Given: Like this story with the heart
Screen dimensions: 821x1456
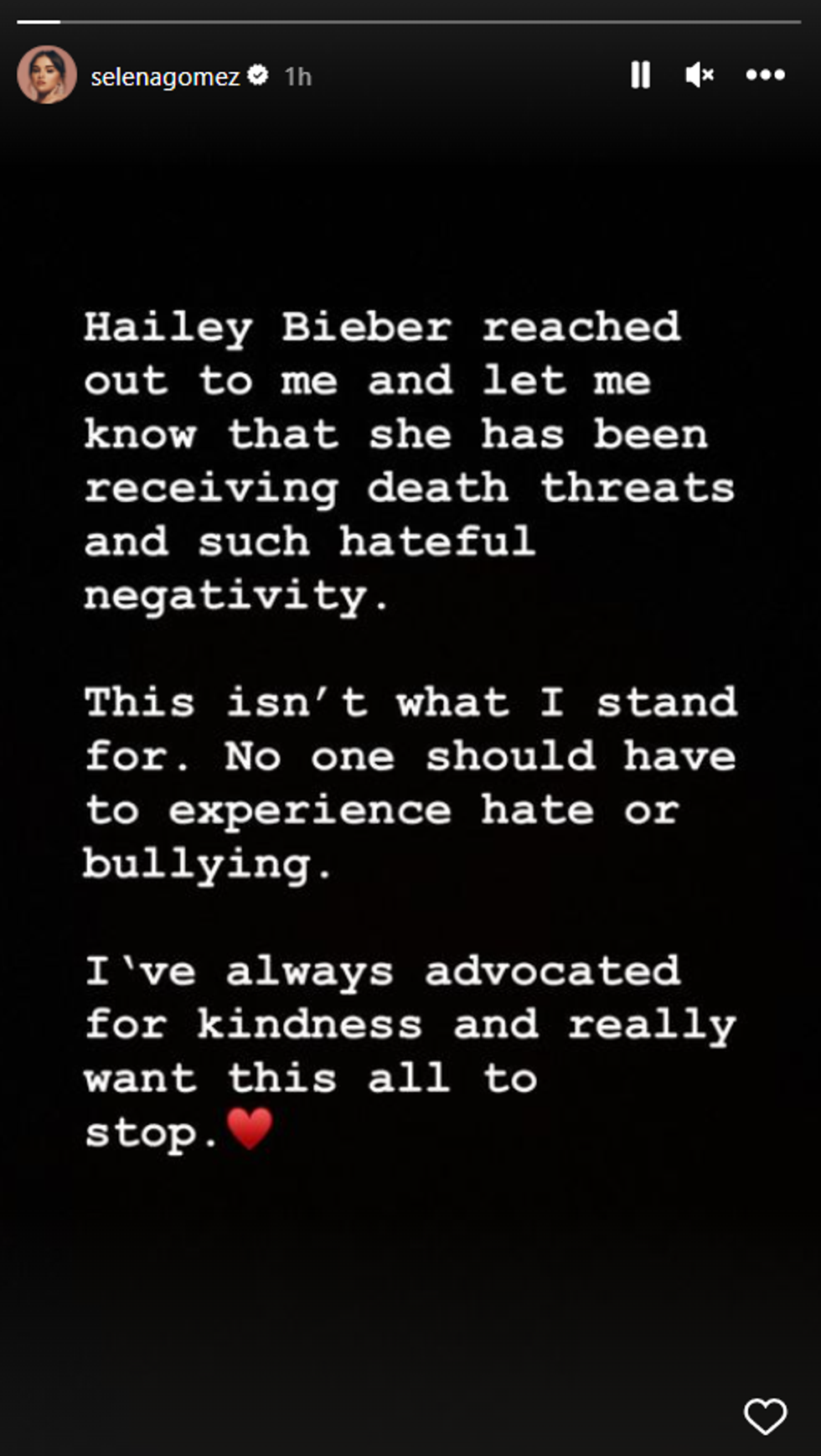Looking at the screenshot, I should pyautogui.click(x=765, y=1416).
